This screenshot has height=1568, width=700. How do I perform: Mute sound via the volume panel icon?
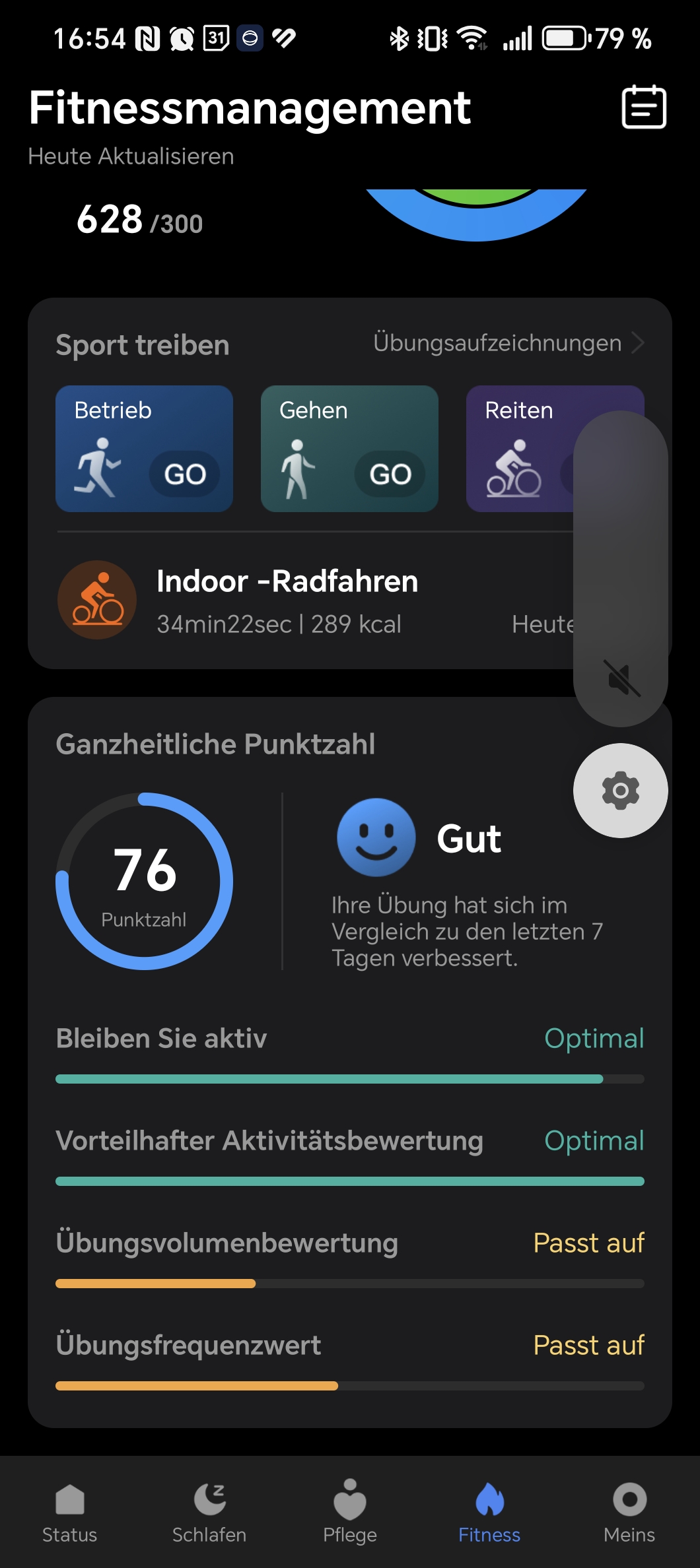pyautogui.click(x=622, y=678)
